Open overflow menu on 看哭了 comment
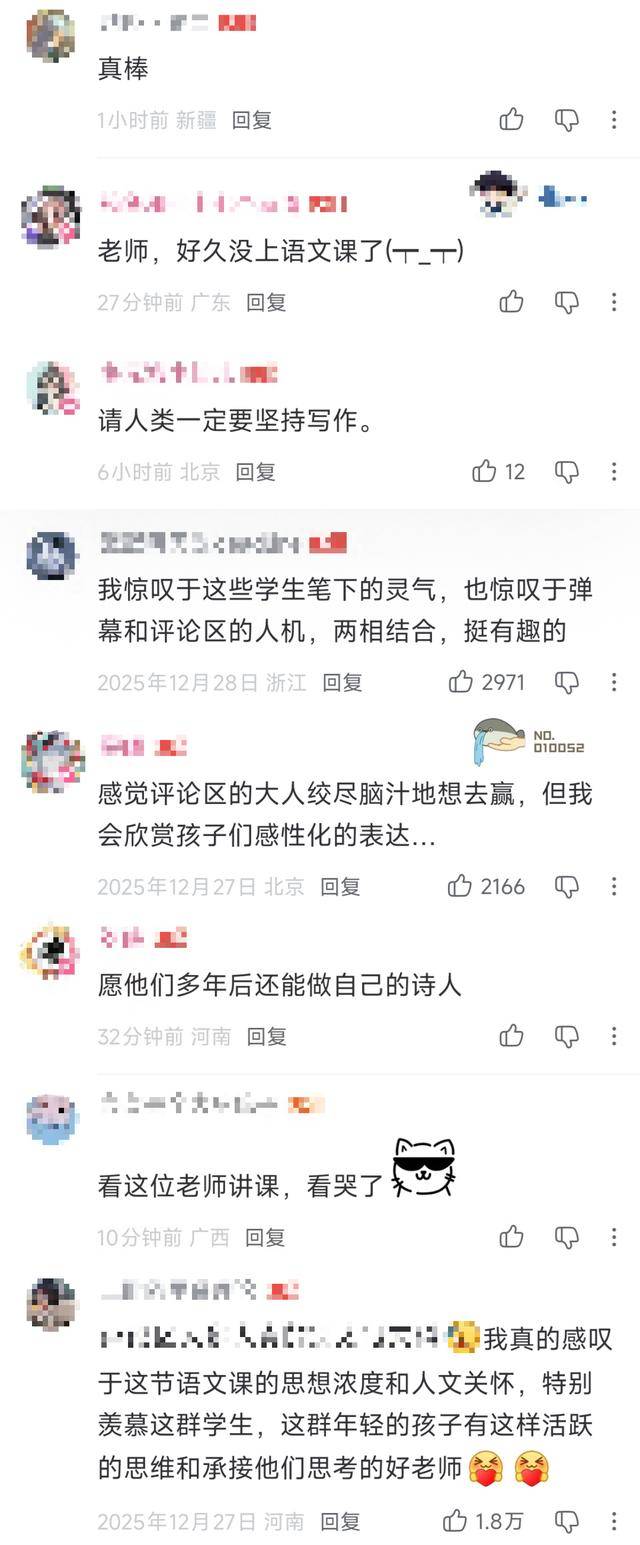This screenshot has height=1545, width=640. [x=614, y=1237]
